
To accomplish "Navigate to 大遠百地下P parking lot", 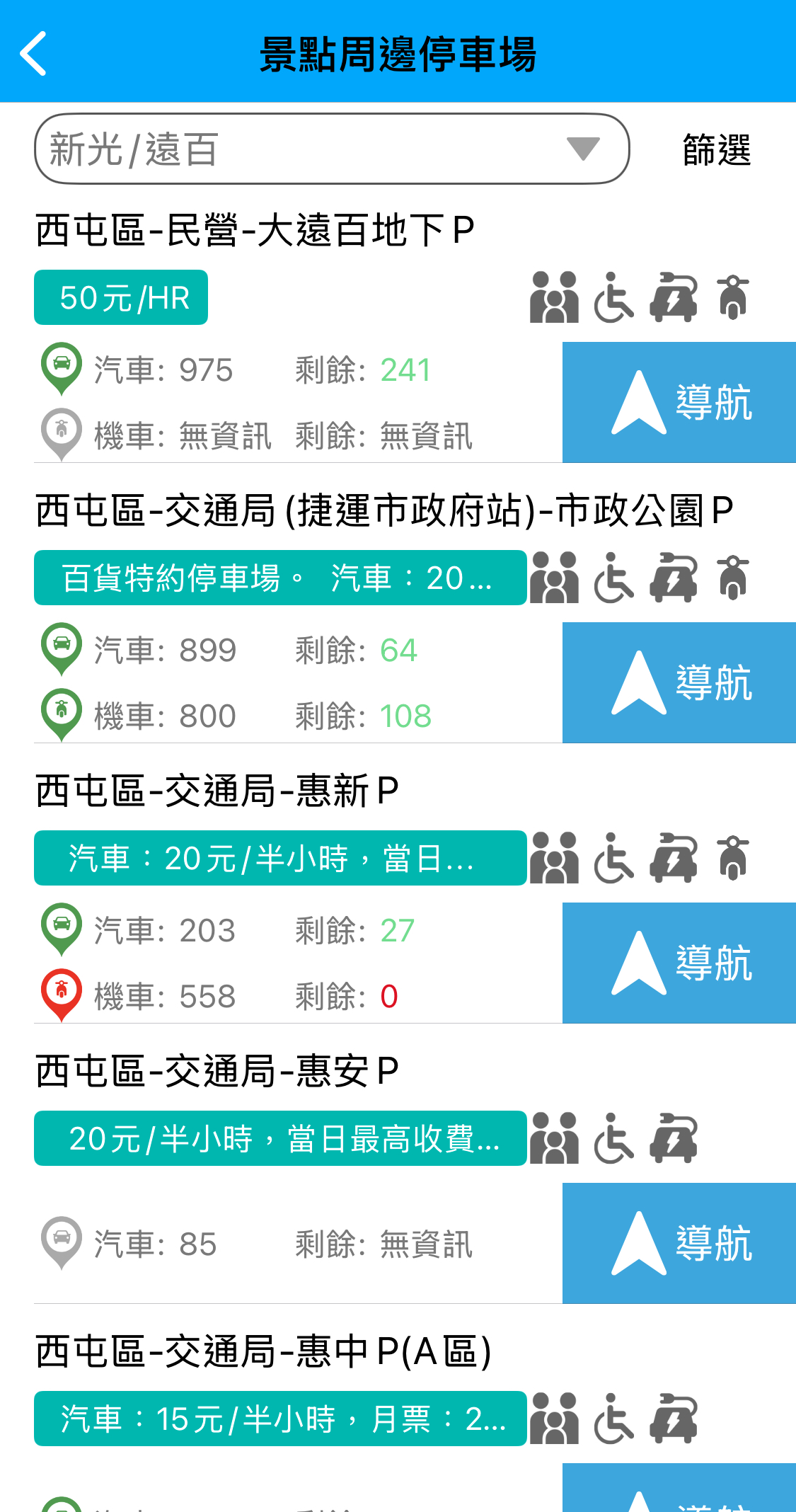I will [x=679, y=402].
